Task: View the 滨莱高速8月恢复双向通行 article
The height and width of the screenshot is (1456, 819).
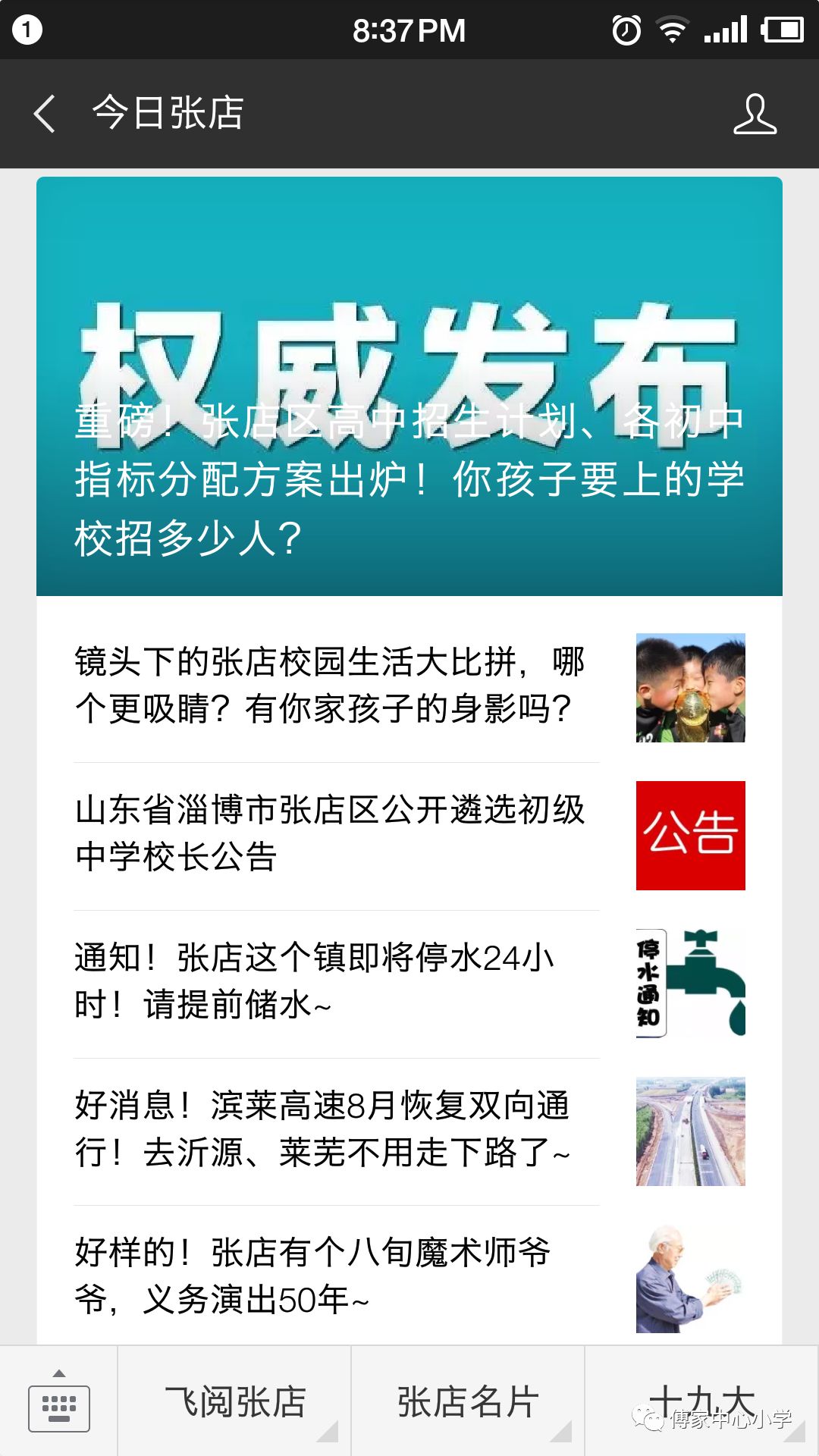Action: (x=409, y=1131)
